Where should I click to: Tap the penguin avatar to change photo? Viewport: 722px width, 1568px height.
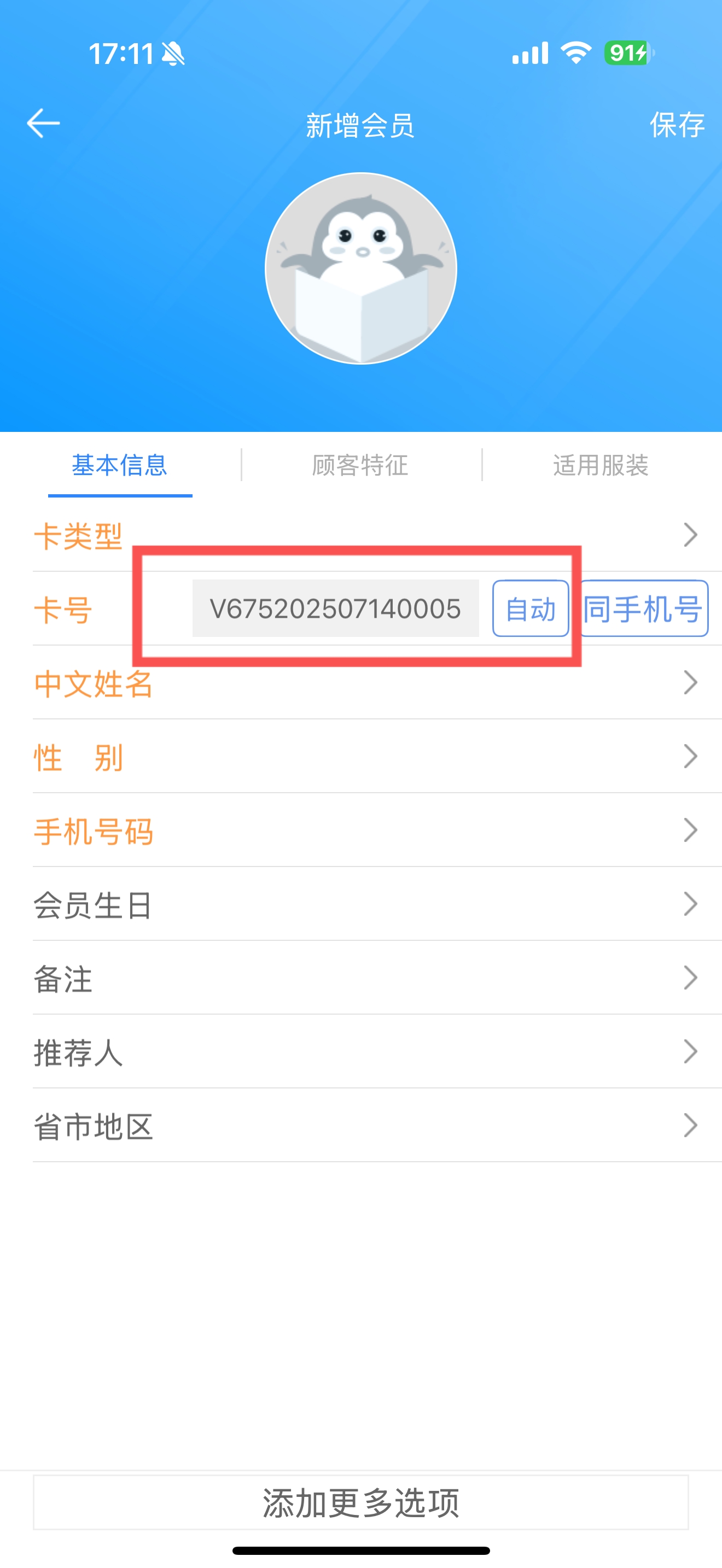[x=361, y=268]
